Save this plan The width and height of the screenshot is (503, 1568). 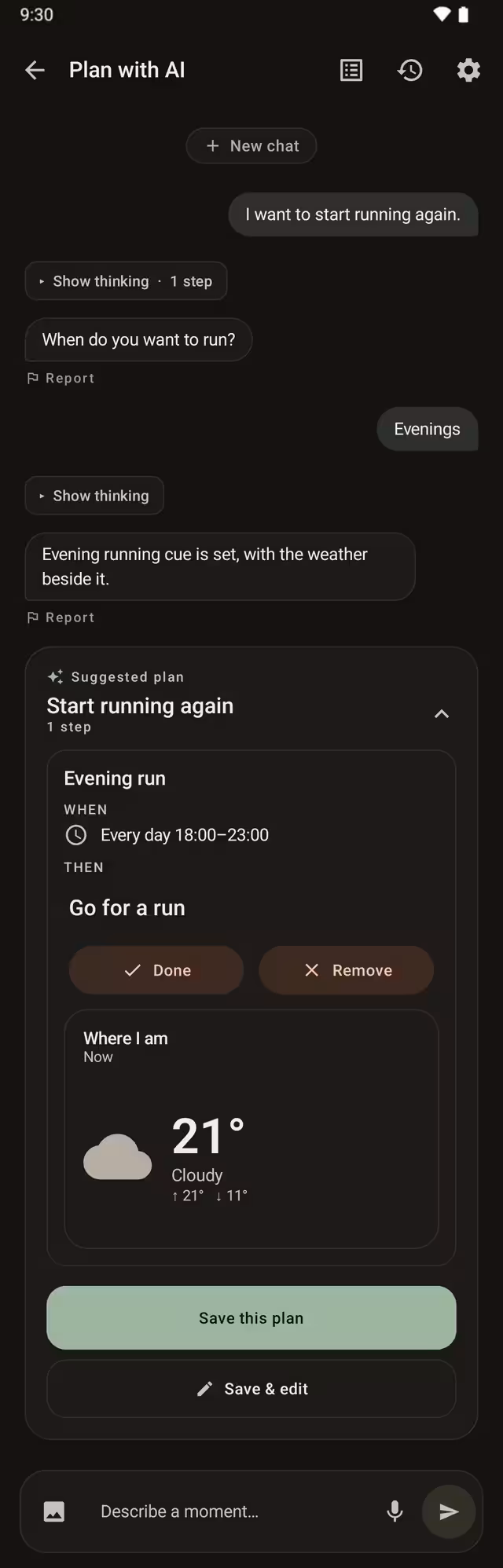251,1317
